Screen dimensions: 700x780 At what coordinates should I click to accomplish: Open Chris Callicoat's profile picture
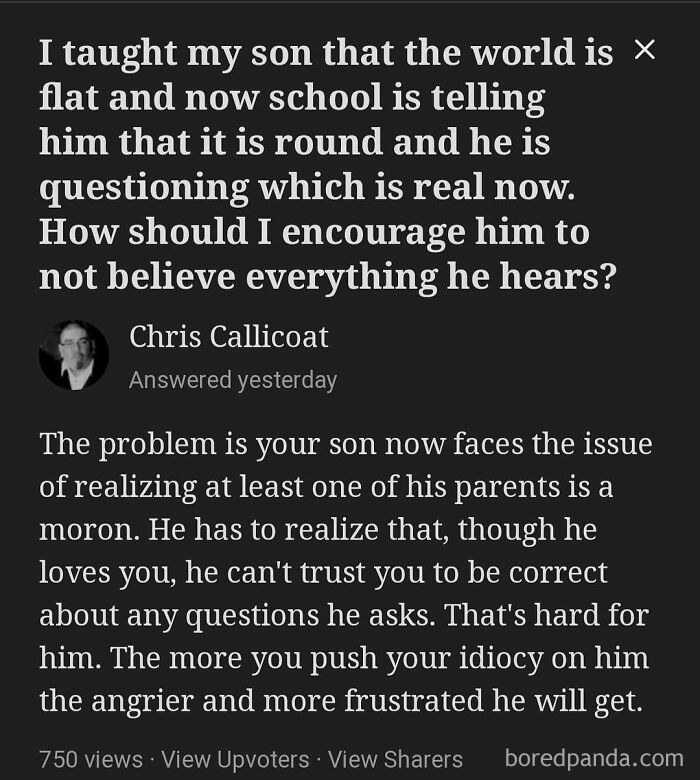(74, 355)
